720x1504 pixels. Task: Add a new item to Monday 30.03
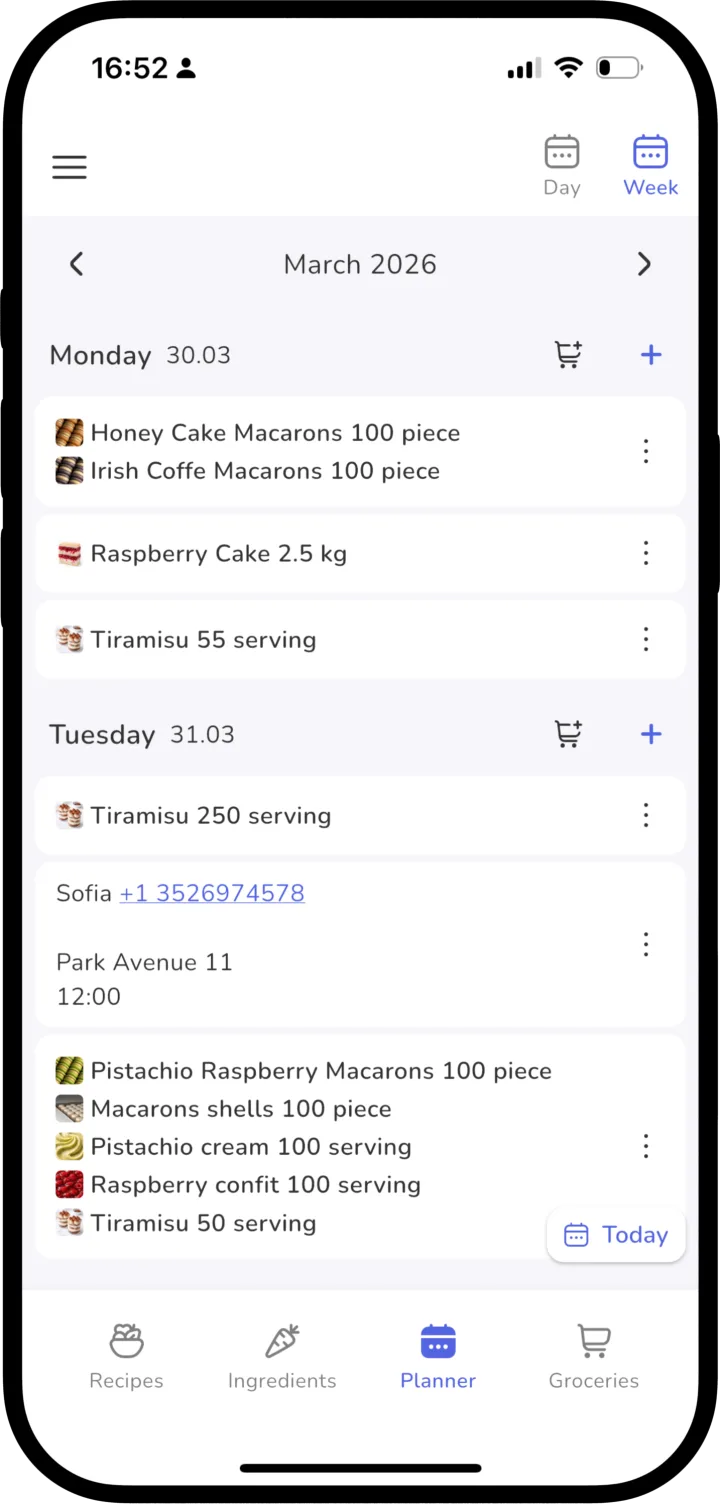coord(650,354)
